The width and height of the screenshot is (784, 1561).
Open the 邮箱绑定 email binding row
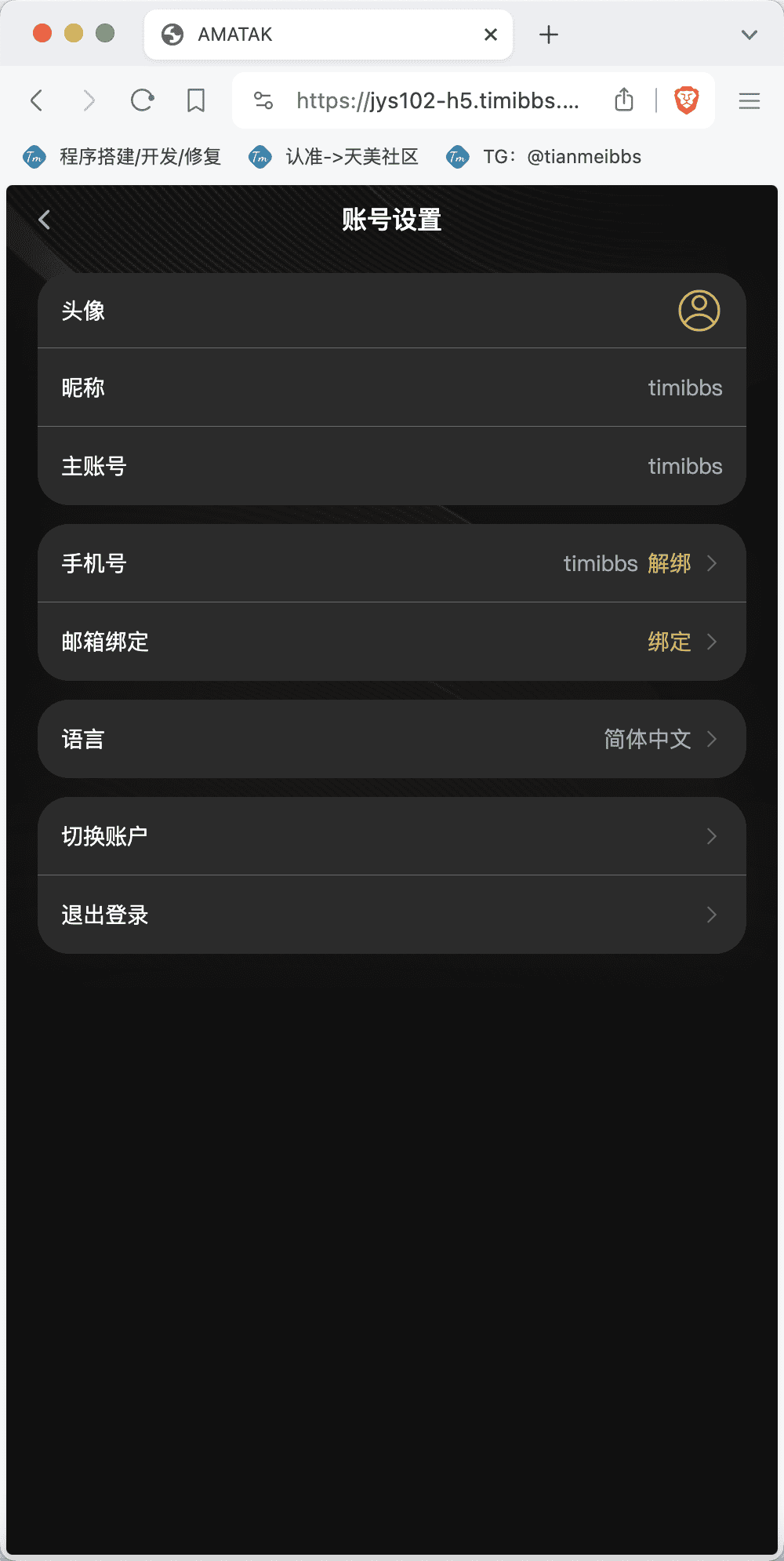point(391,642)
